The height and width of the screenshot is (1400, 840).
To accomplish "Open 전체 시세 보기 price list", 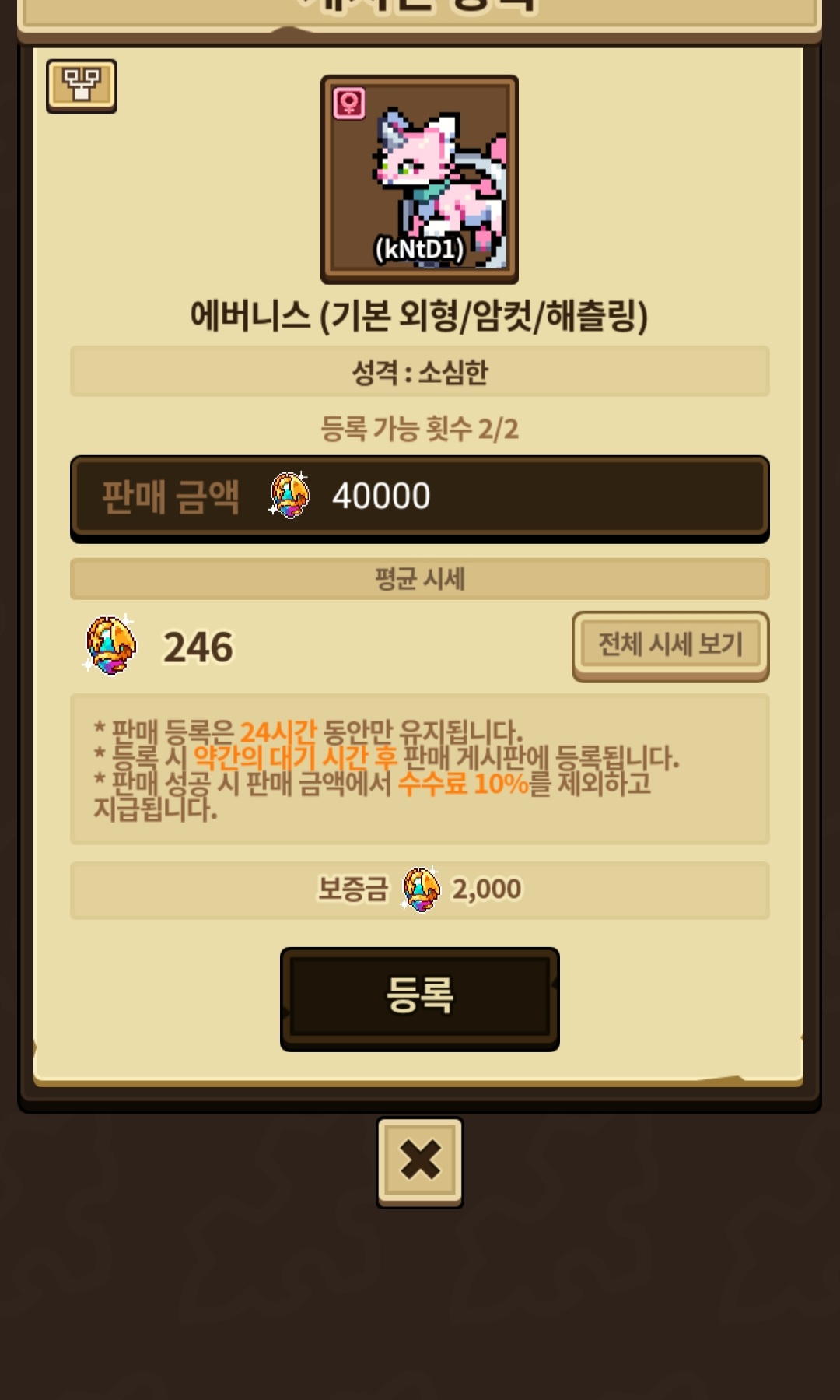I will point(670,645).
